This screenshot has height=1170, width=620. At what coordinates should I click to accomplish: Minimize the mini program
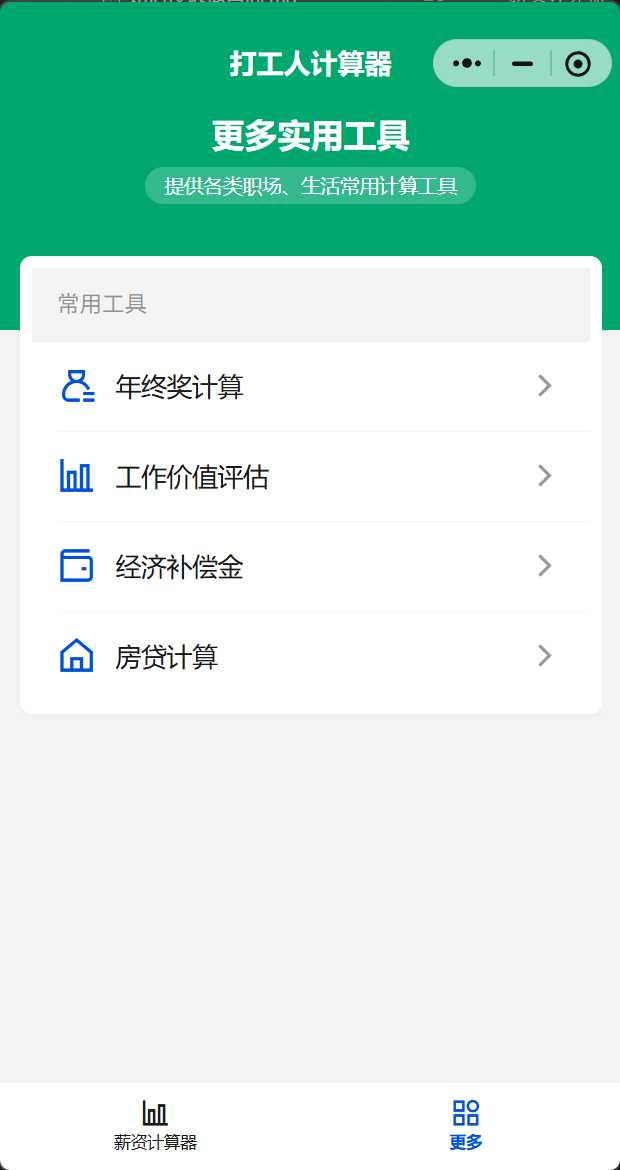[522, 64]
